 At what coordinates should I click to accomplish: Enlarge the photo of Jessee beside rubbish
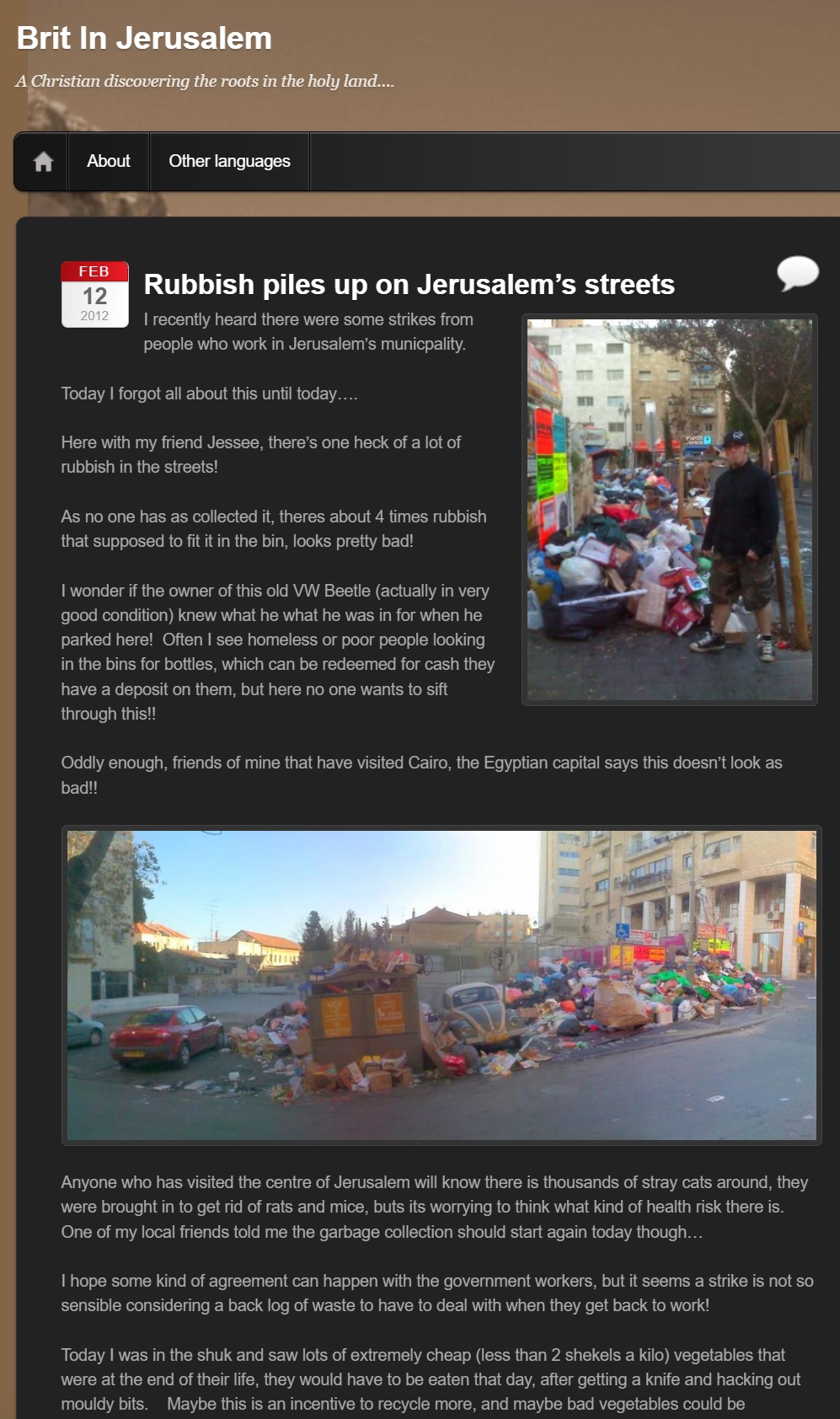(x=669, y=510)
